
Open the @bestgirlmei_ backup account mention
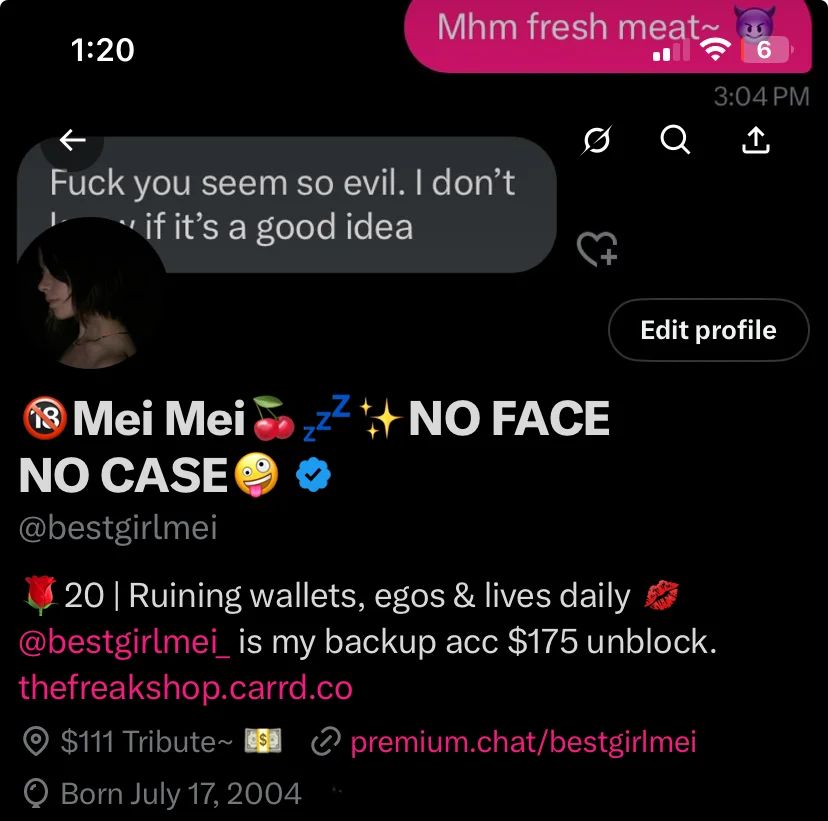click(x=125, y=642)
